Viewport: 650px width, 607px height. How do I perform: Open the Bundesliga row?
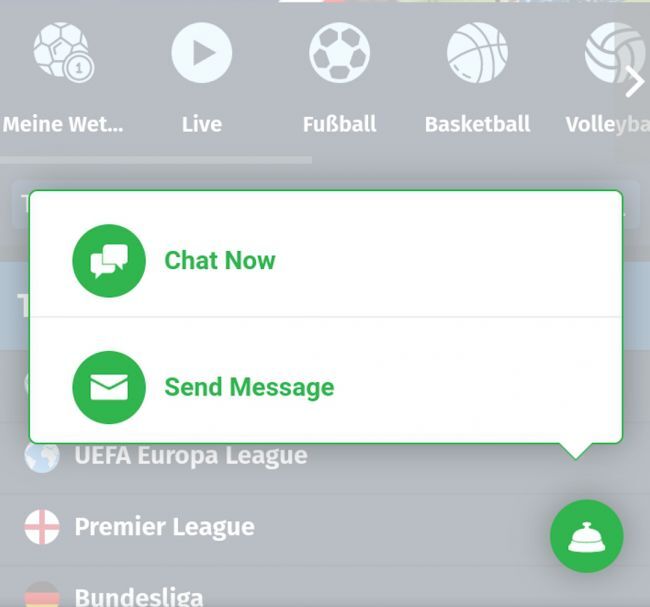(138, 595)
